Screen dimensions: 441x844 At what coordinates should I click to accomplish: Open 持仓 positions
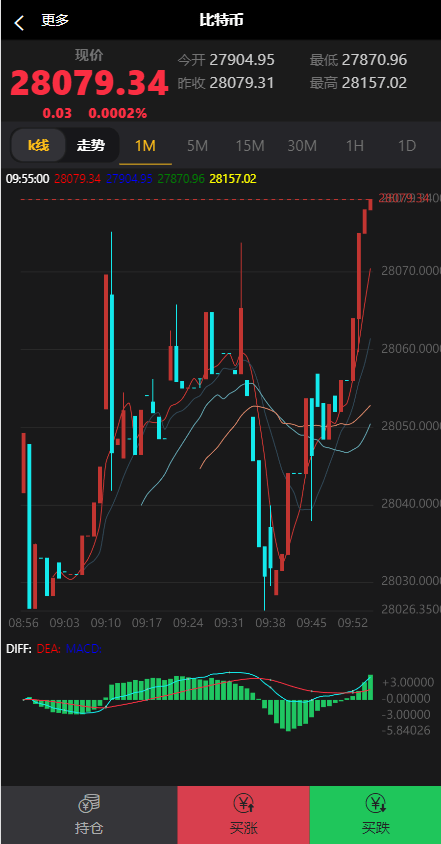click(x=89, y=814)
